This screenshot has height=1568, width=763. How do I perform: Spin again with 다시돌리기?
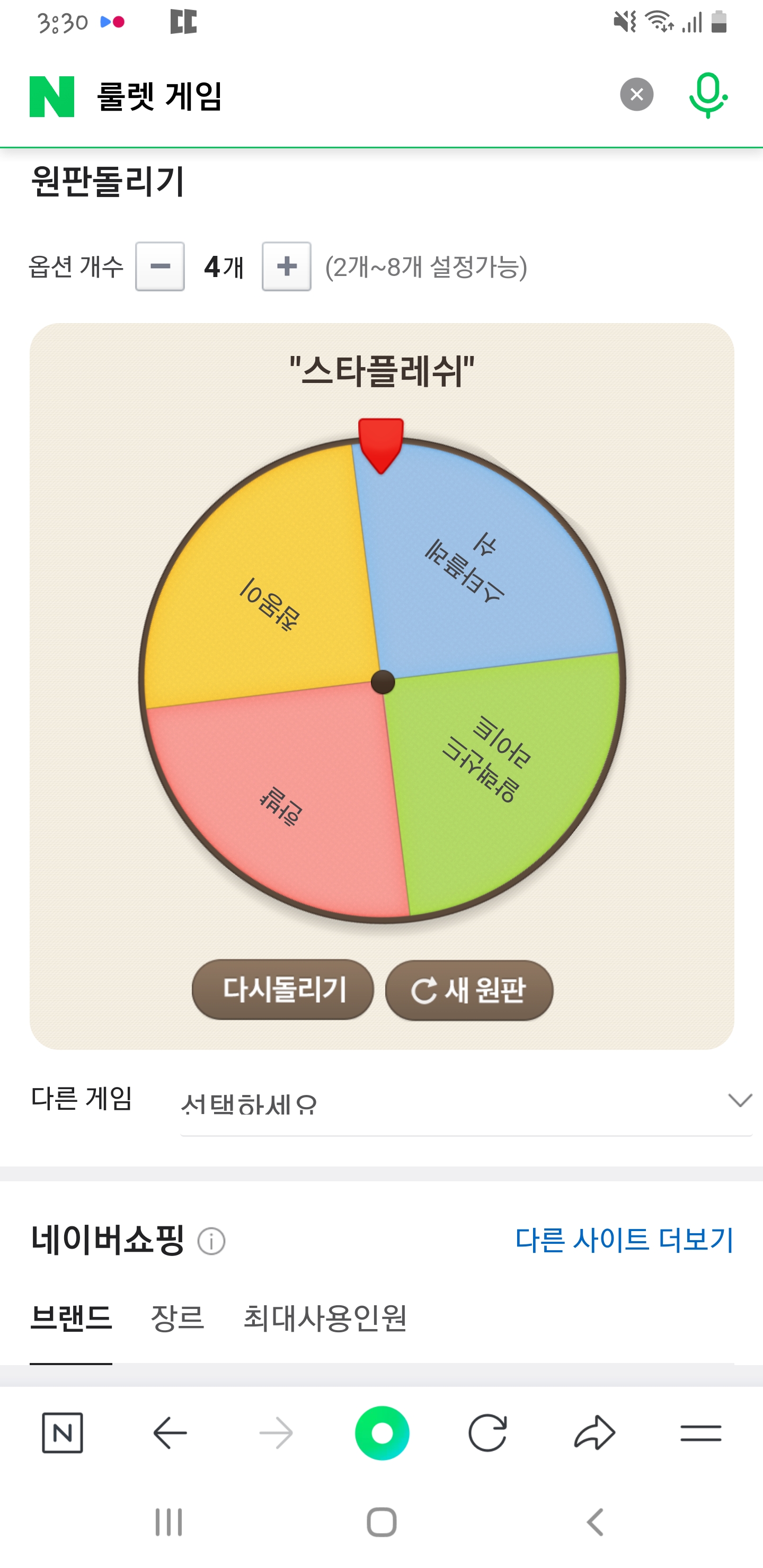coord(283,990)
